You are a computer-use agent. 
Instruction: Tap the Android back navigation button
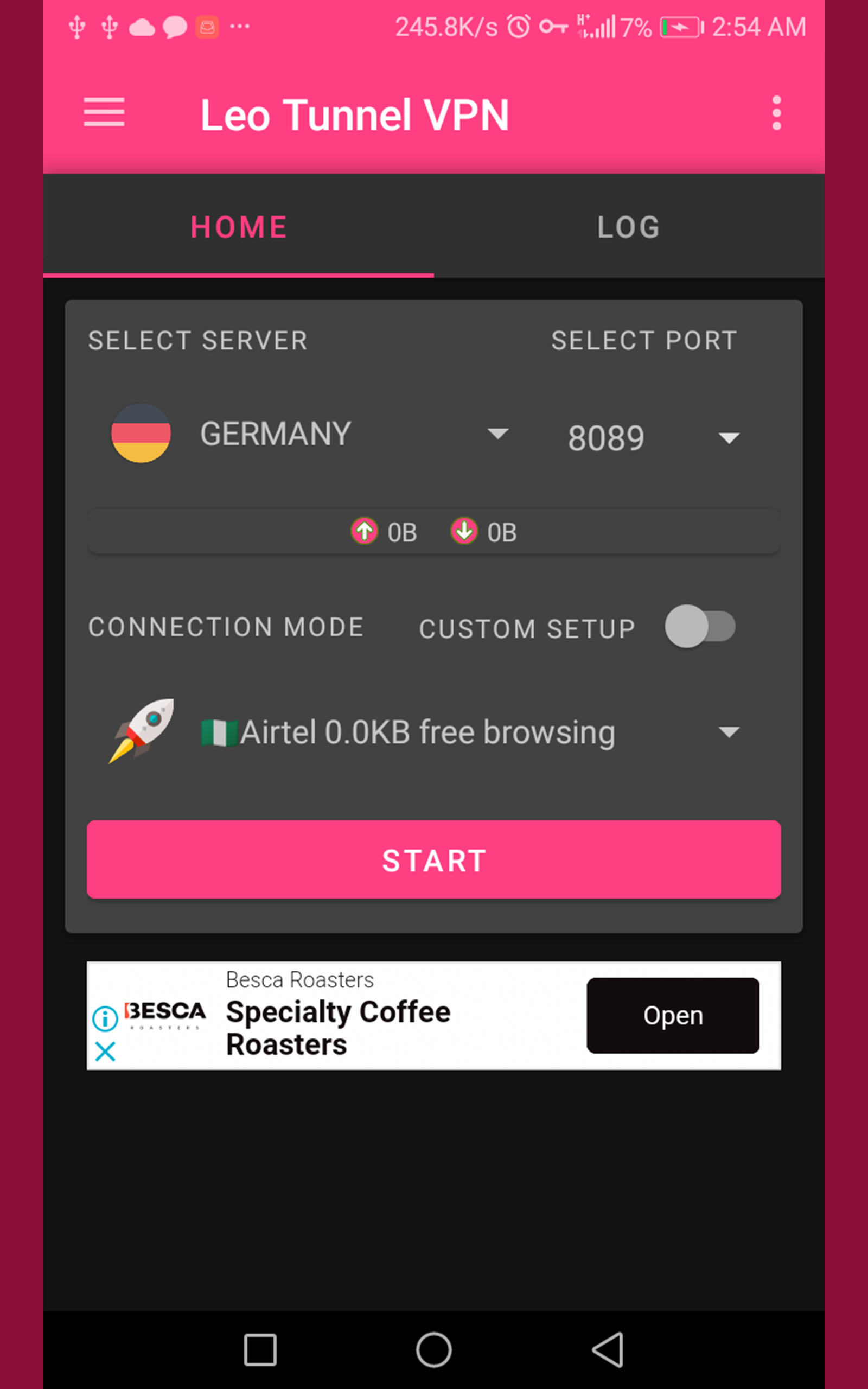coord(609,1350)
